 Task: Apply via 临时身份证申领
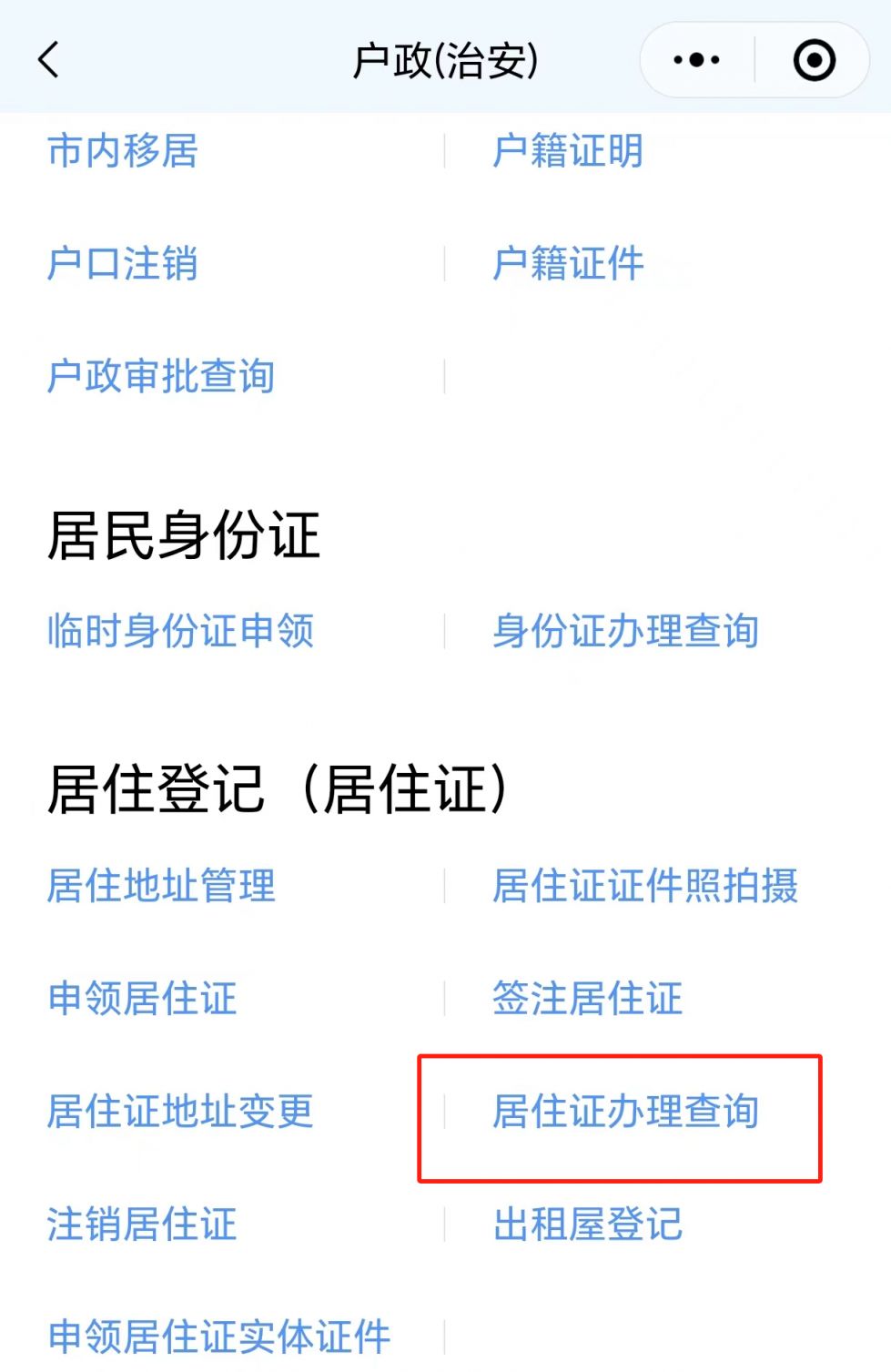180,631
